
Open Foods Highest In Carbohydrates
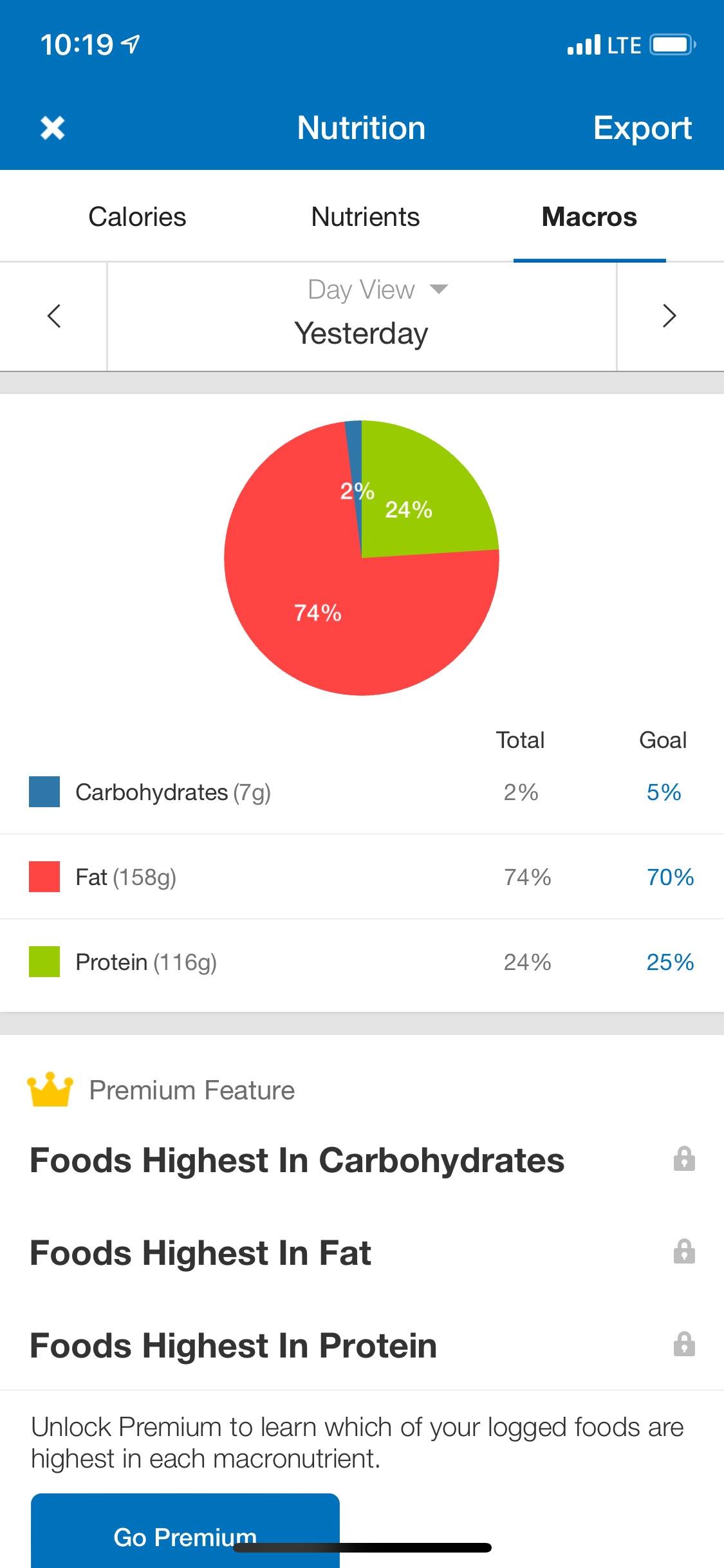(362, 1161)
